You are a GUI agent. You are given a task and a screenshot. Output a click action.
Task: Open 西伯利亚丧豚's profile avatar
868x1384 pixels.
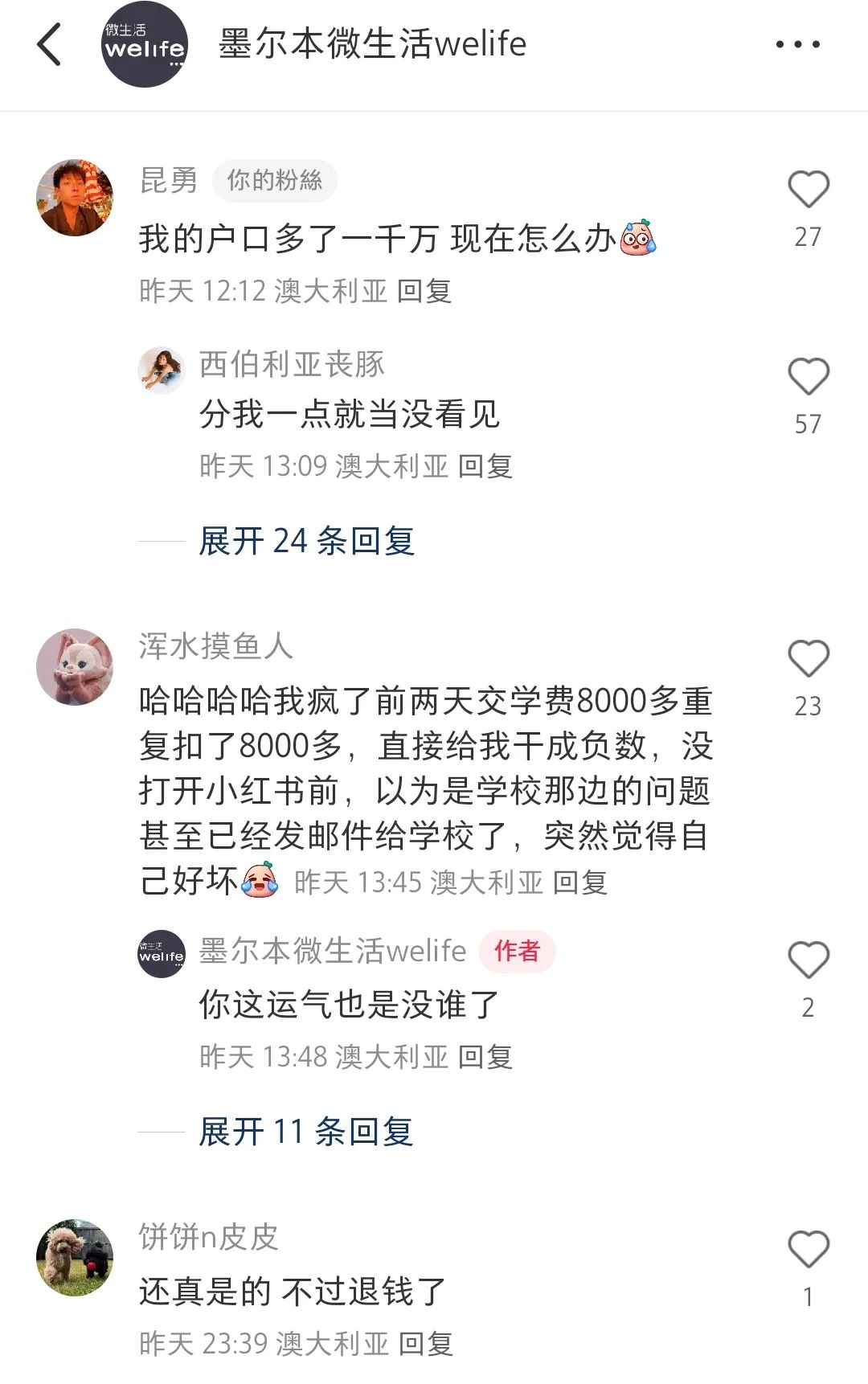click(x=162, y=371)
